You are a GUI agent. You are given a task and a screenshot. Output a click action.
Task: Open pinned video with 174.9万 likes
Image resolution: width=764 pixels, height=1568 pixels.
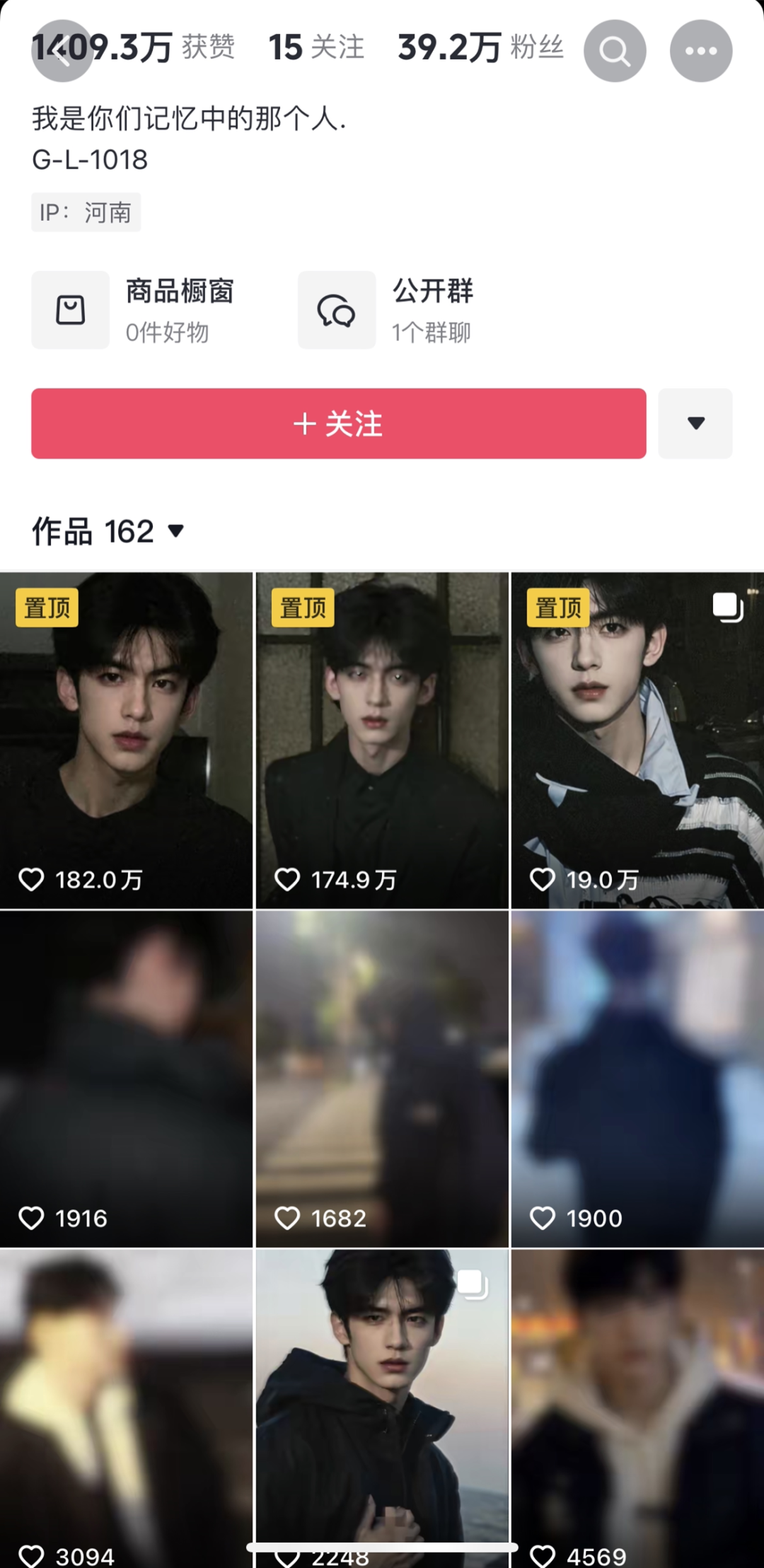(382, 739)
